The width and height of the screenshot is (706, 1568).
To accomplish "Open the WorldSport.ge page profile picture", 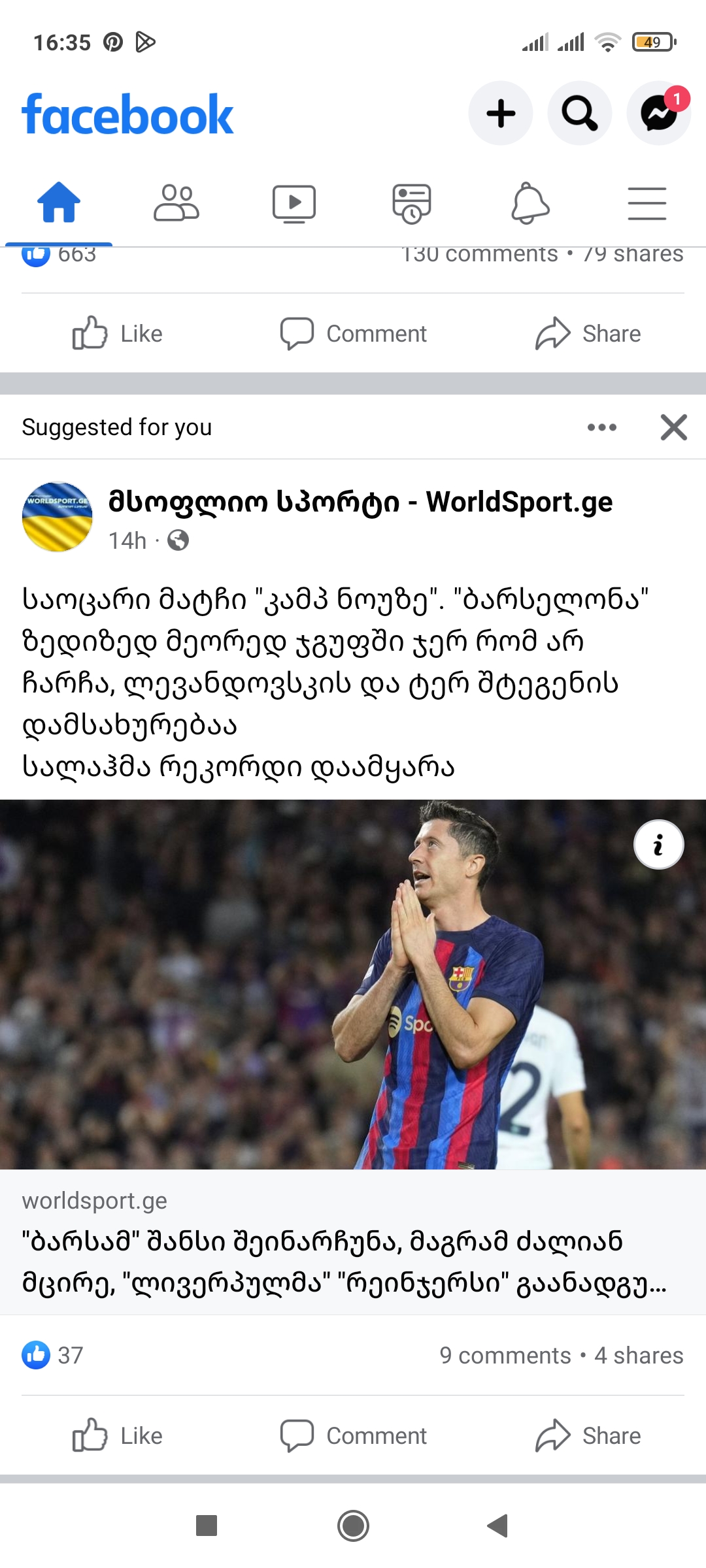I will (58, 517).
